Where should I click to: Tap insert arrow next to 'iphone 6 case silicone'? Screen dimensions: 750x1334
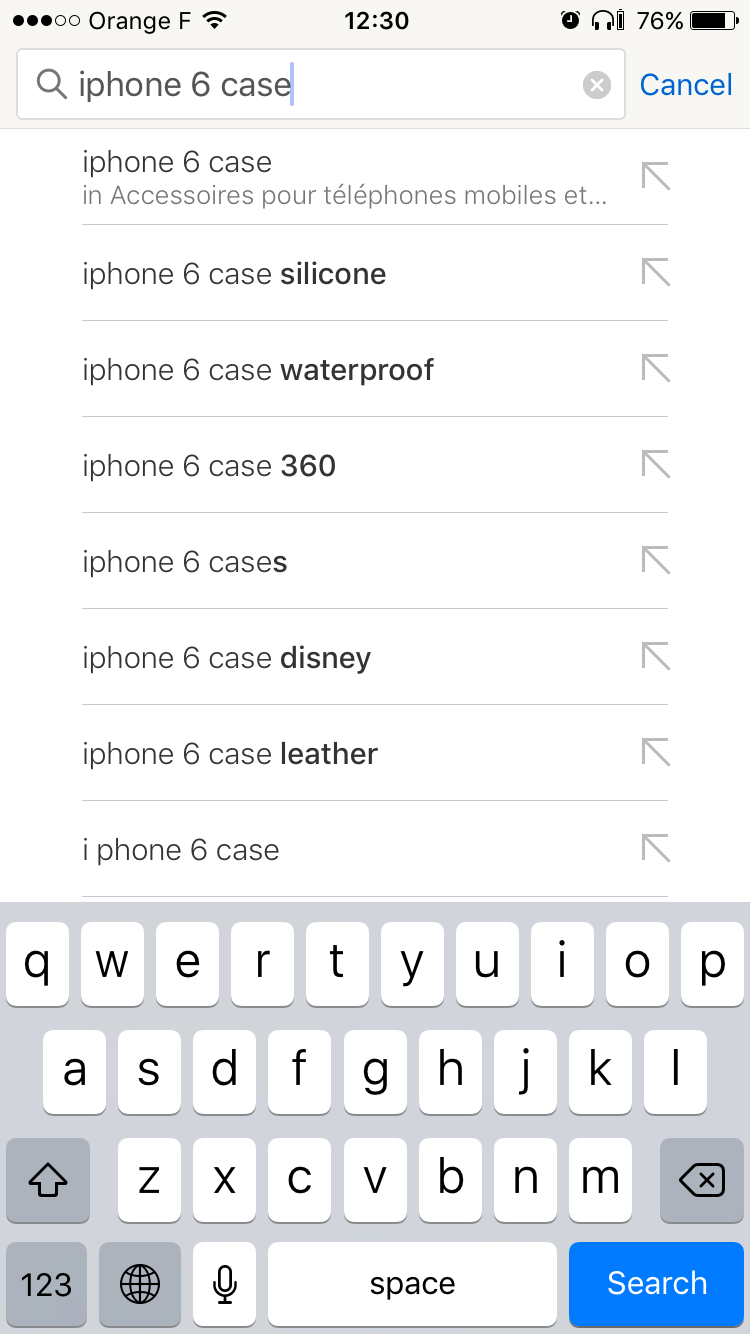657,270
